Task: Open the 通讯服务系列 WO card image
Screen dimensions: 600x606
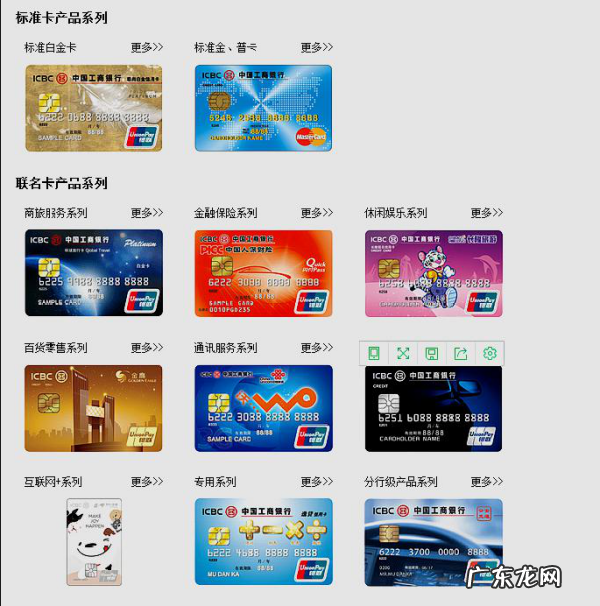Action: tap(262, 408)
